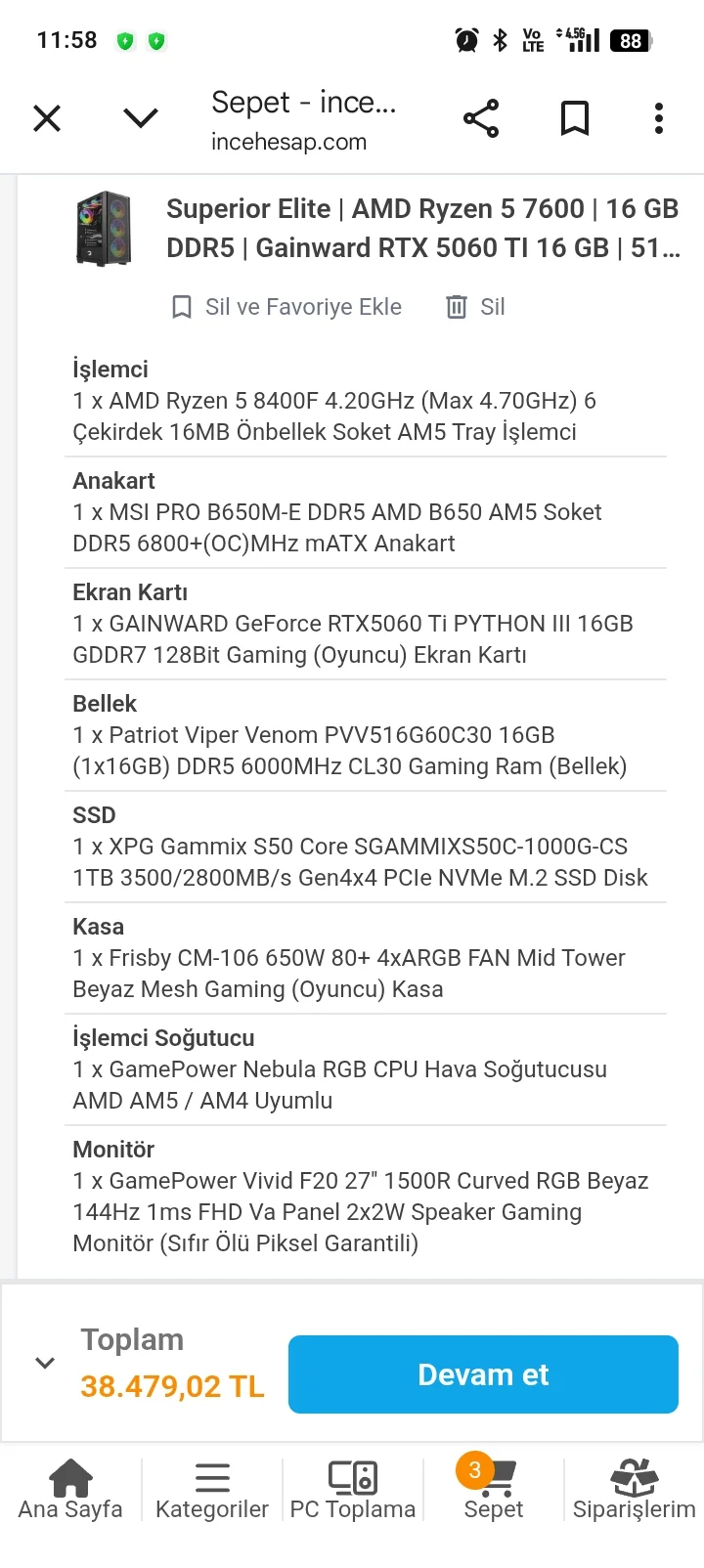This screenshot has width=704, height=1568.
Task: Continue checkout with Devam et
Action: [483, 1374]
